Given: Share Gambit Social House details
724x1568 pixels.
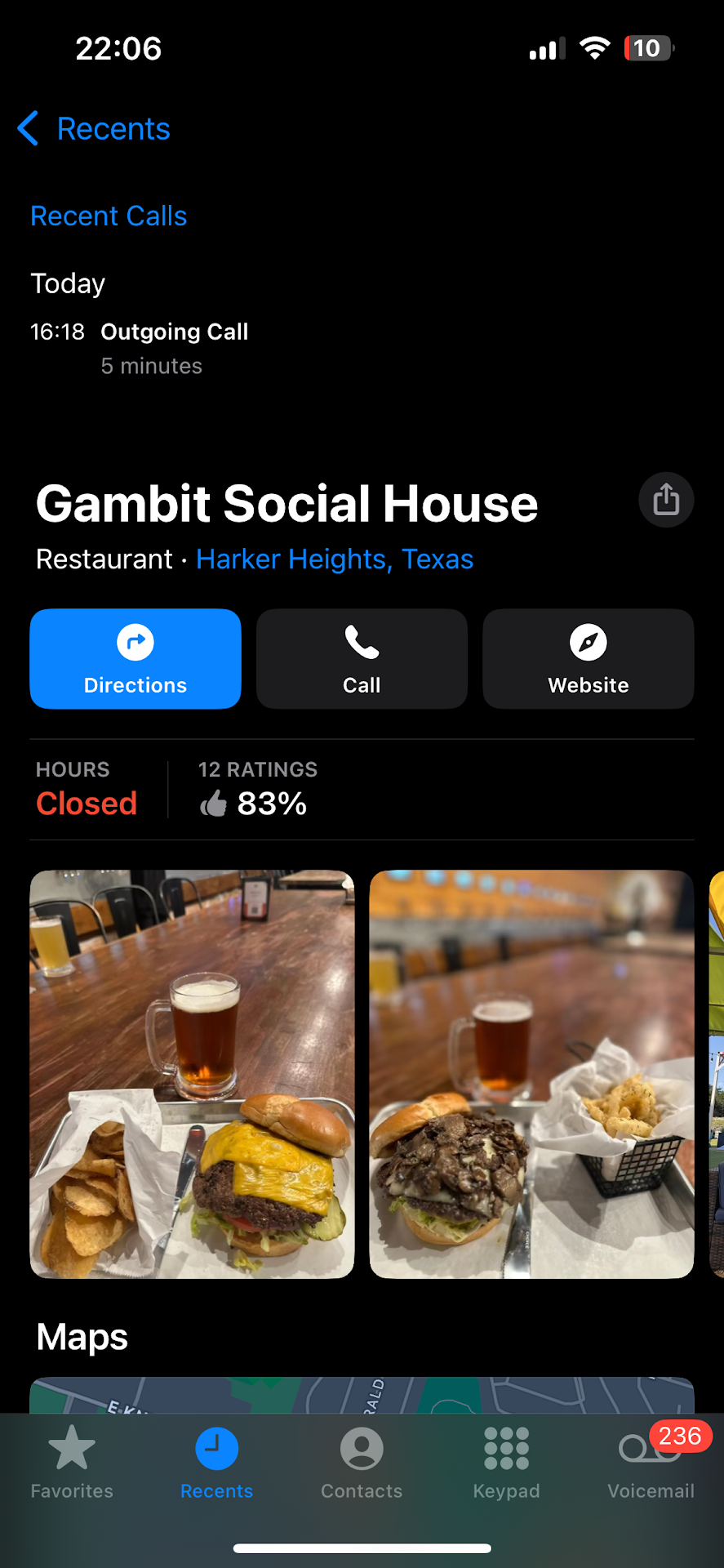Looking at the screenshot, I should coord(666,500).
